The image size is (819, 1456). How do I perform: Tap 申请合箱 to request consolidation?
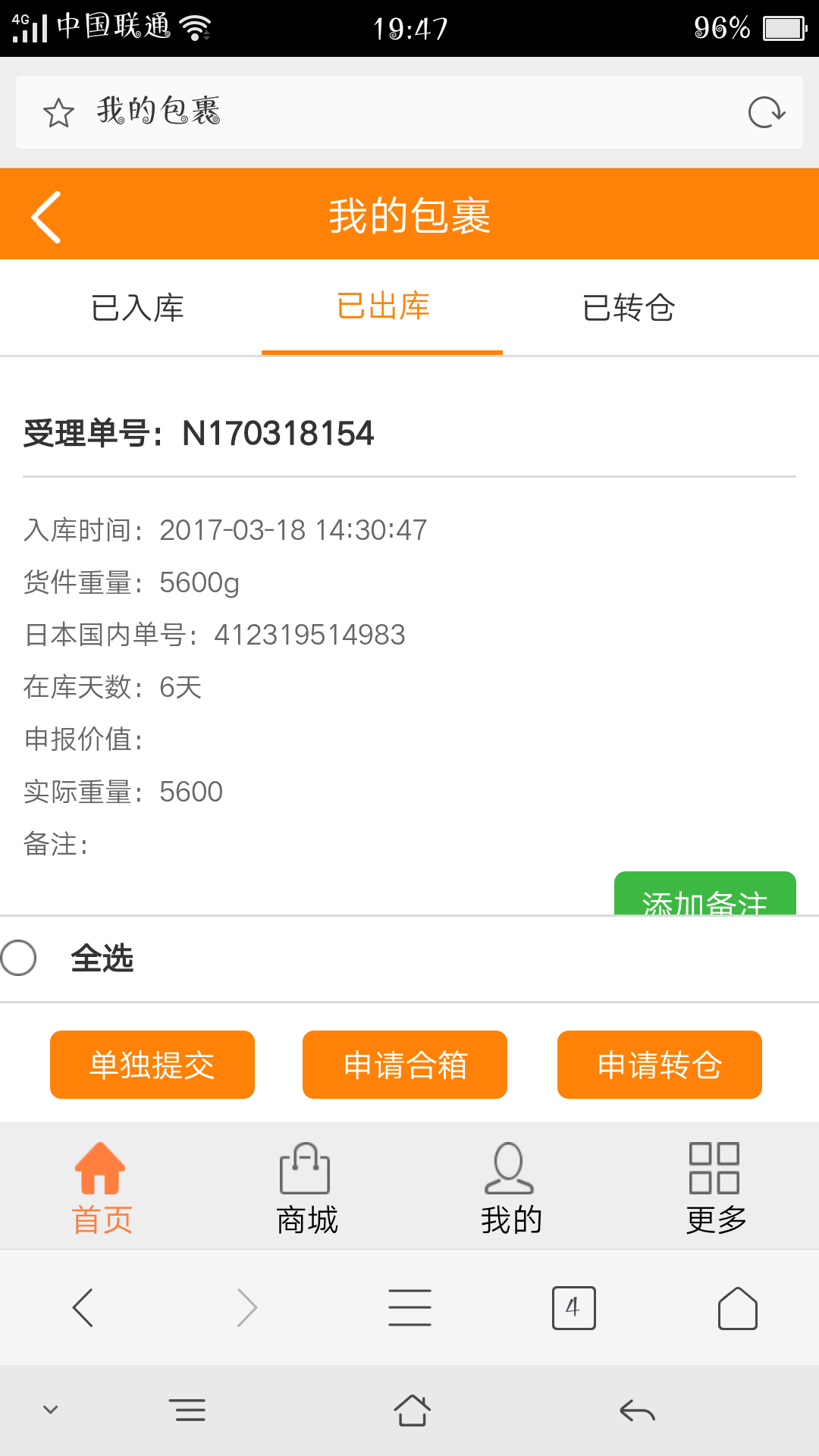click(405, 1065)
